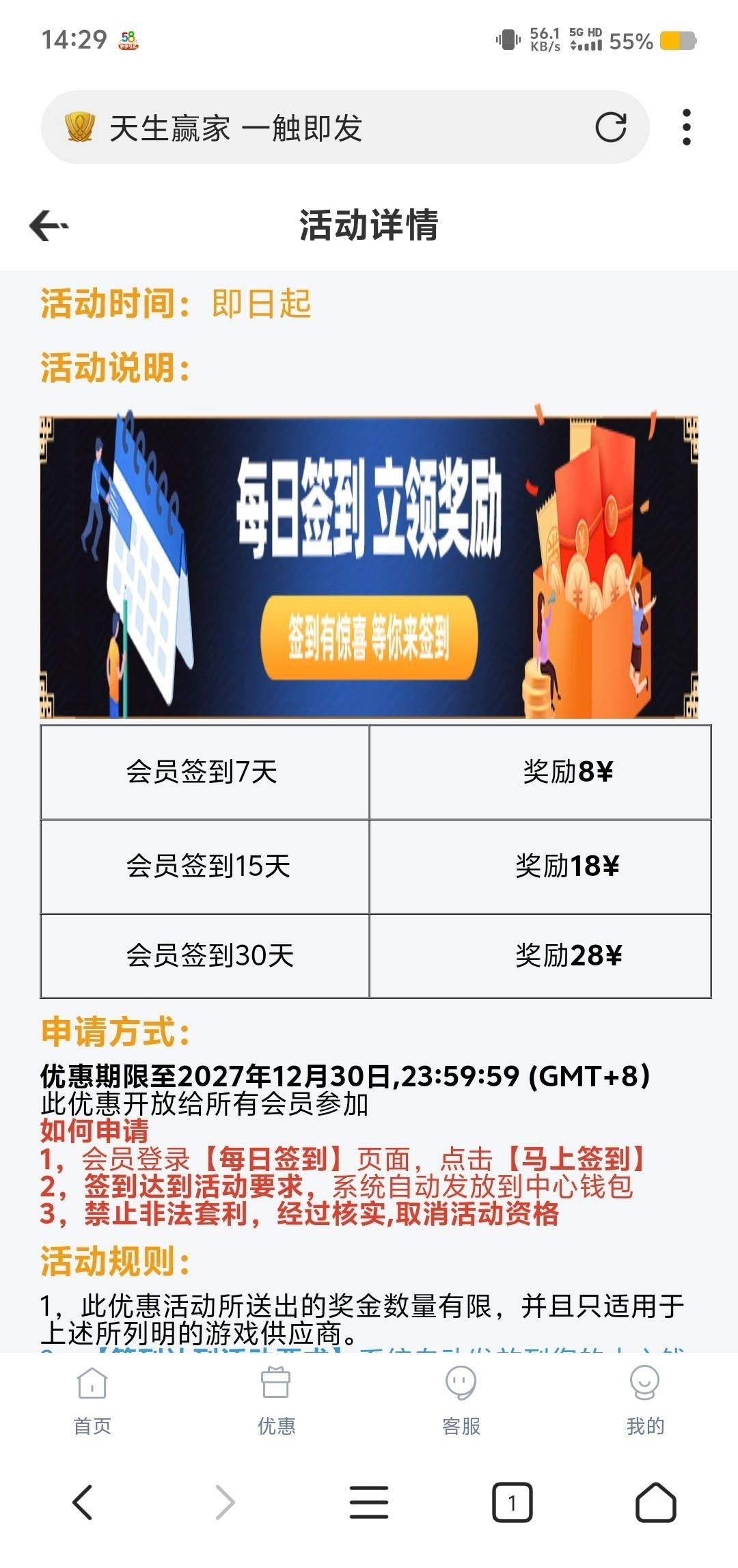
Task: Navigate back with the browser back arrow
Action: pos(83,1502)
